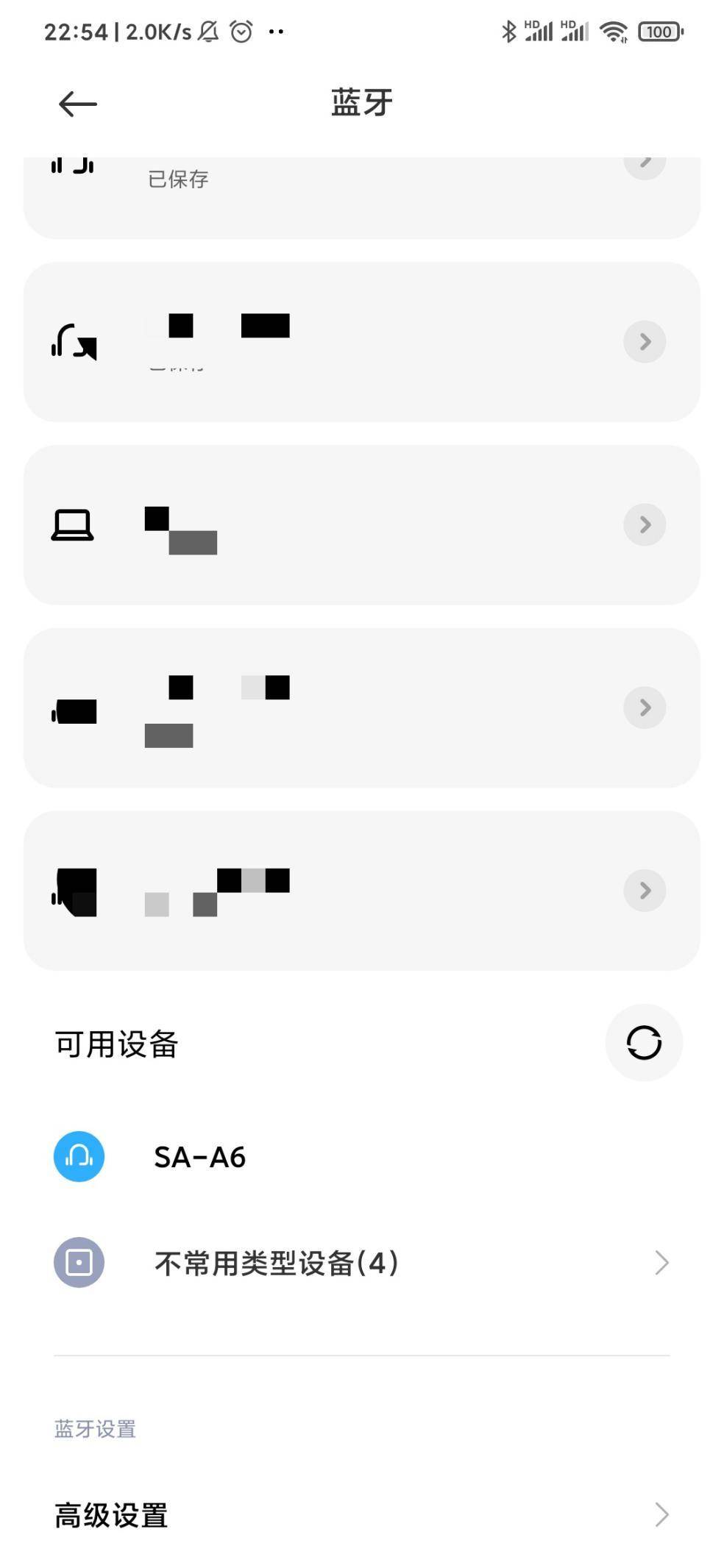Tap the blue headphone icon next to SA-A6
The width and height of the screenshot is (724, 1568).
click(x=79, y=1155)
